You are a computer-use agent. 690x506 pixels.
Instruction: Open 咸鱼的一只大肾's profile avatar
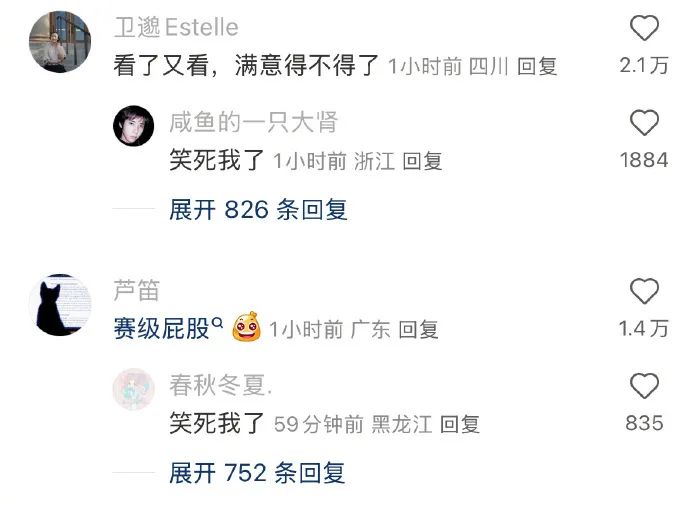[x=133, y=126]
